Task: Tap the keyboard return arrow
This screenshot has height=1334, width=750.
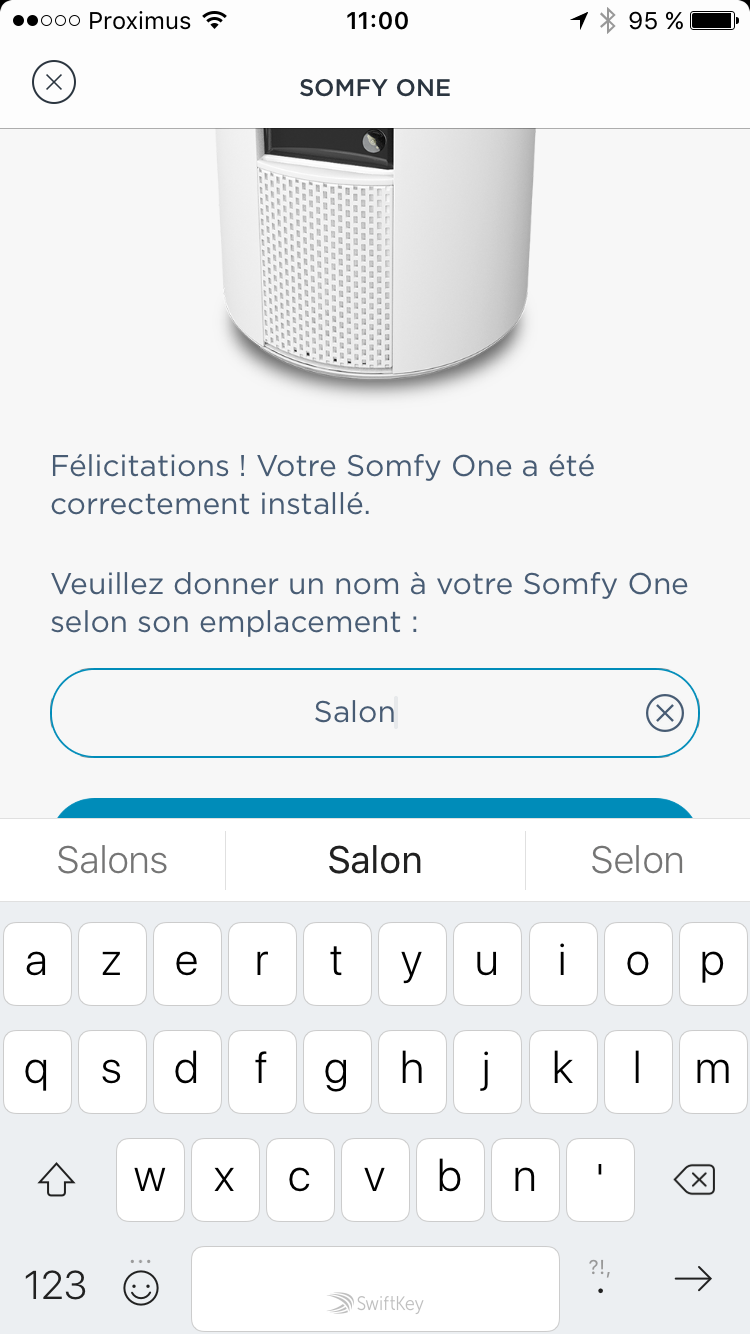Action: tap(692, 1278)
